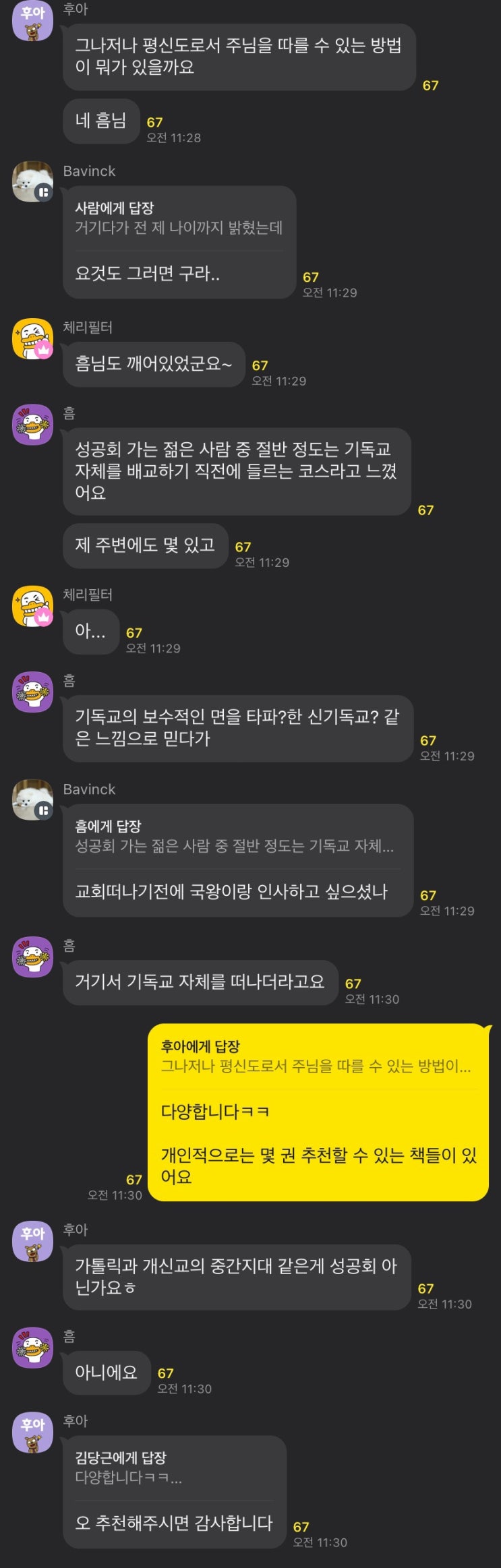The height and width of the screenshot is (1568, 501).
Task: Jump to the quoted '거기다가 전 제 나이까지' message
Action: (178, 218)
